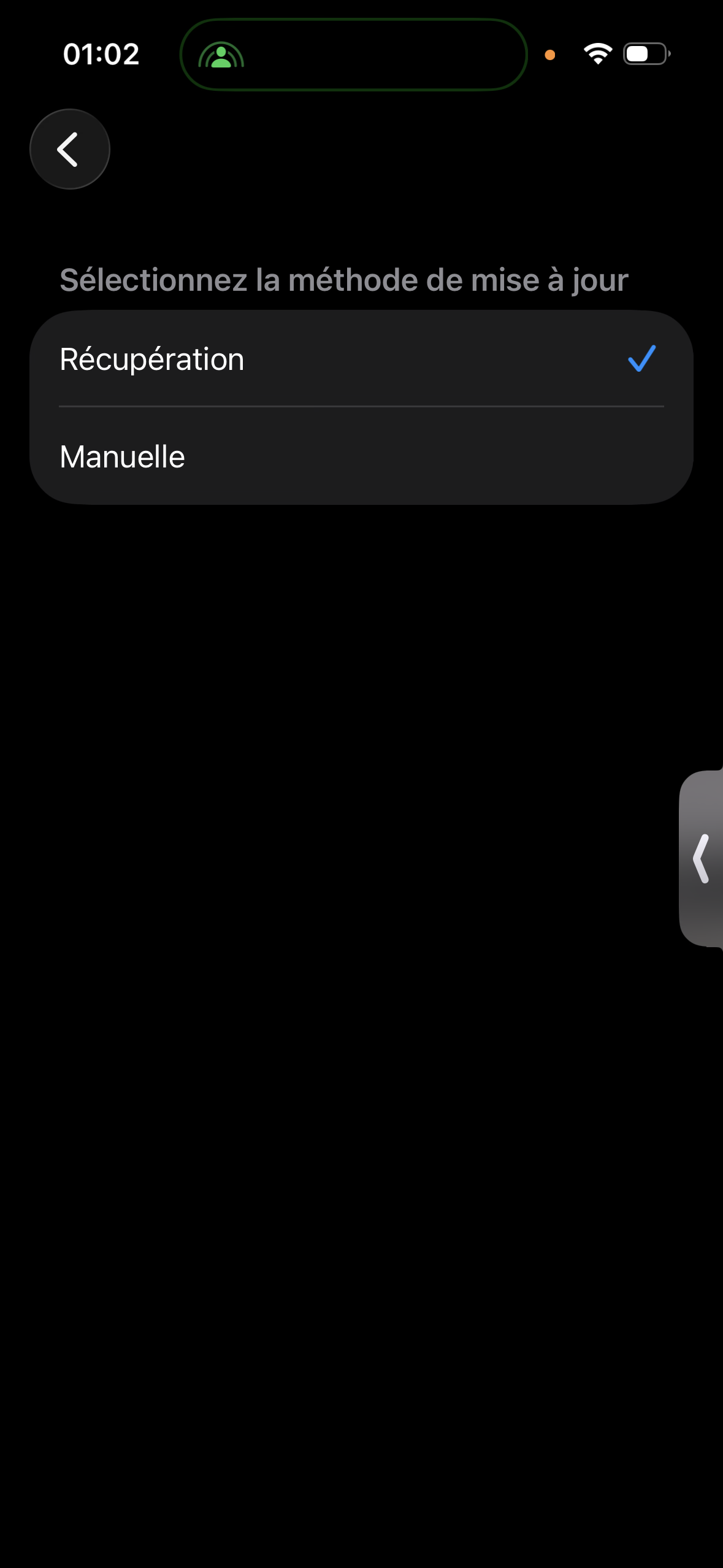
Task: Open the side panel handle on the right edge
Action: [x=701, y=858]
